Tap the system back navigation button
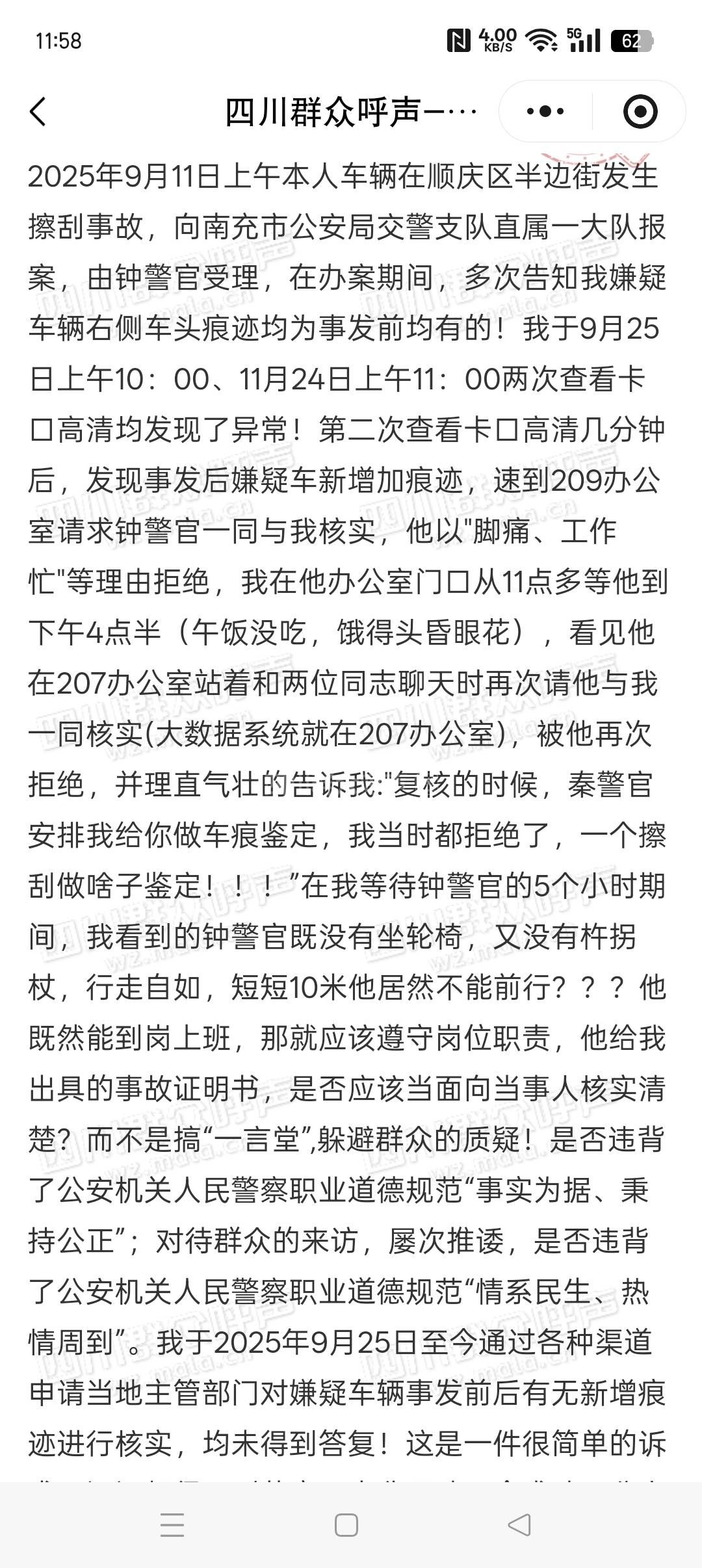702x1568 pixels. [x=519, y=1524]
